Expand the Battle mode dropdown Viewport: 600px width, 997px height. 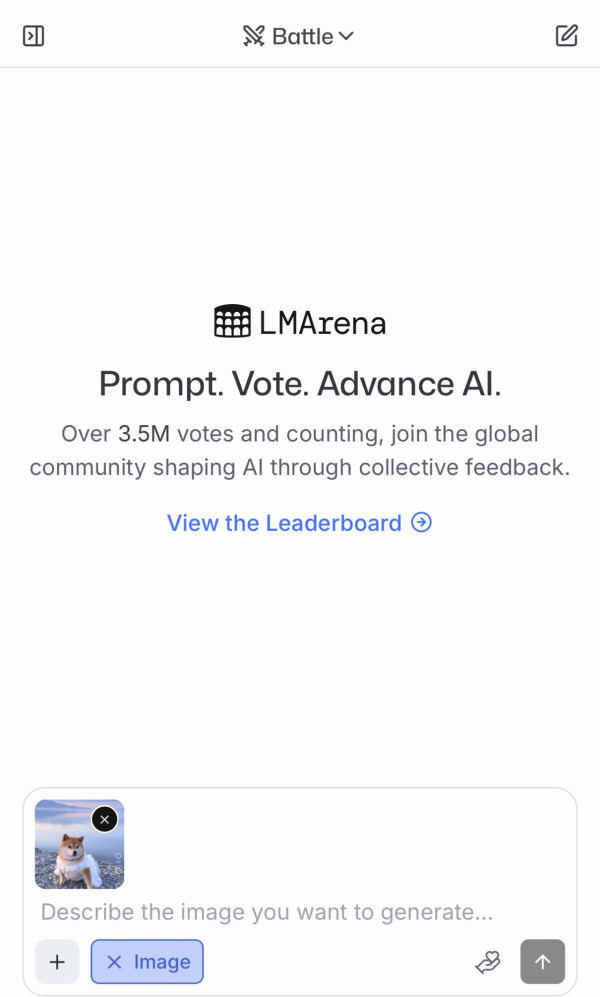point(299,36)
